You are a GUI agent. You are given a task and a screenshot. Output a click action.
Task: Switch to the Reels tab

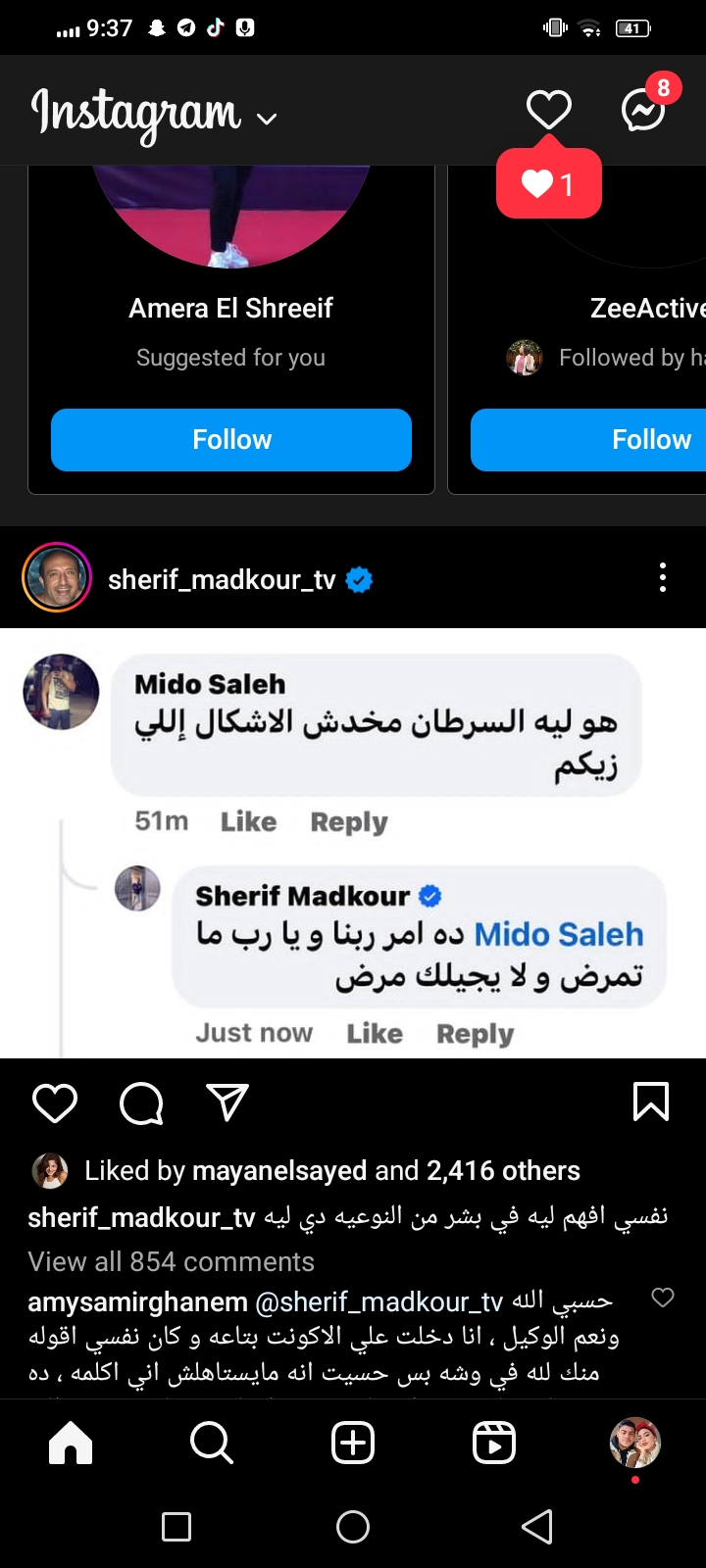[x=494, y=1443]
